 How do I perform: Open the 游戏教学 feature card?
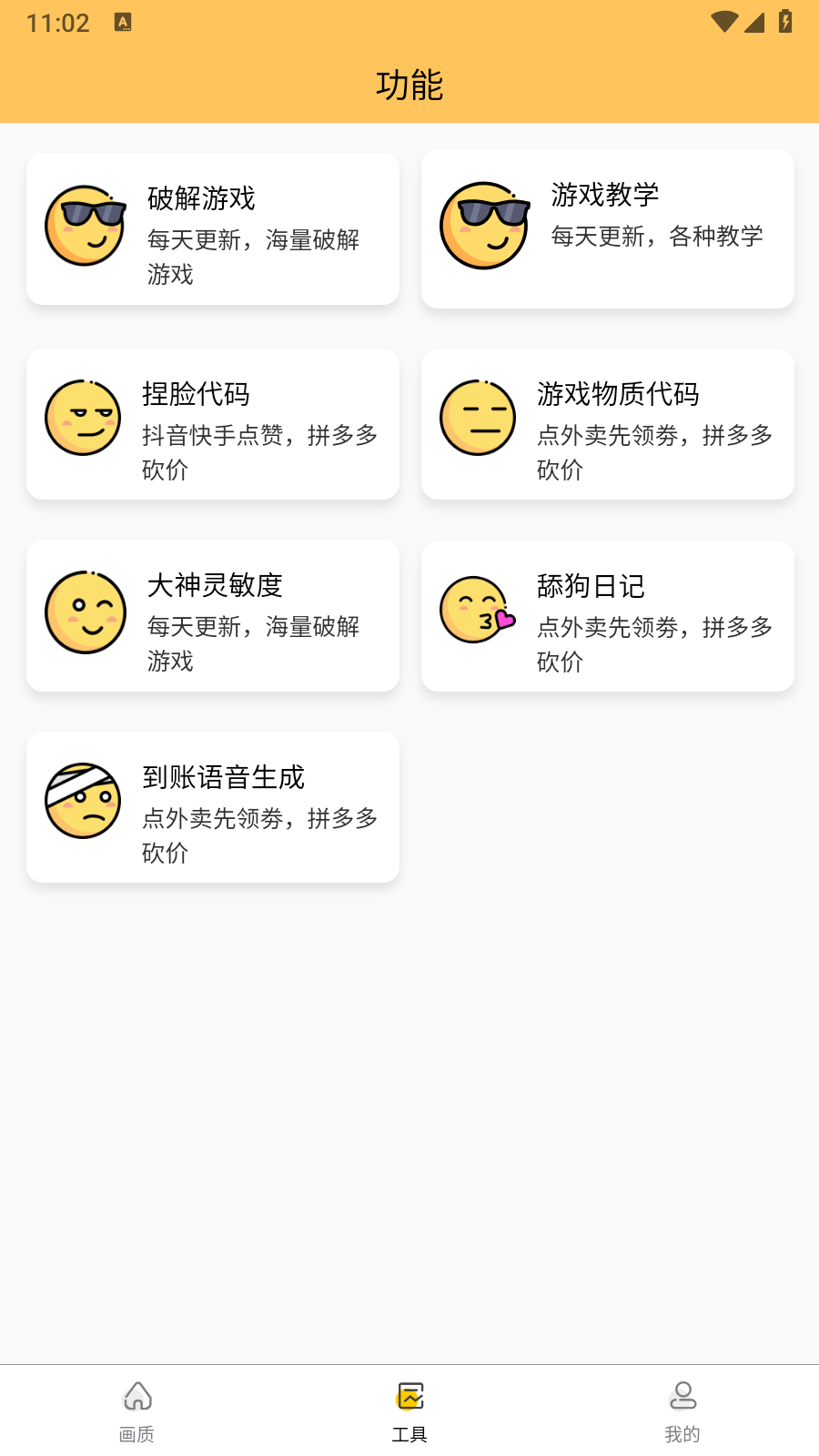click(608, 227)
